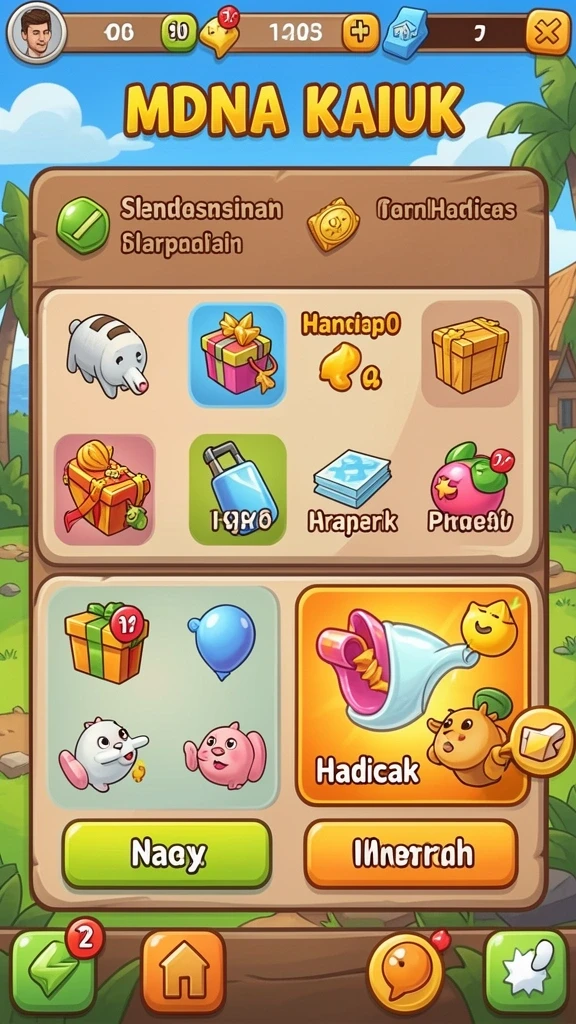This screenshot has height=1024, width=576.
Task: Close the screen with the orange X button
Action: point(548,31)
